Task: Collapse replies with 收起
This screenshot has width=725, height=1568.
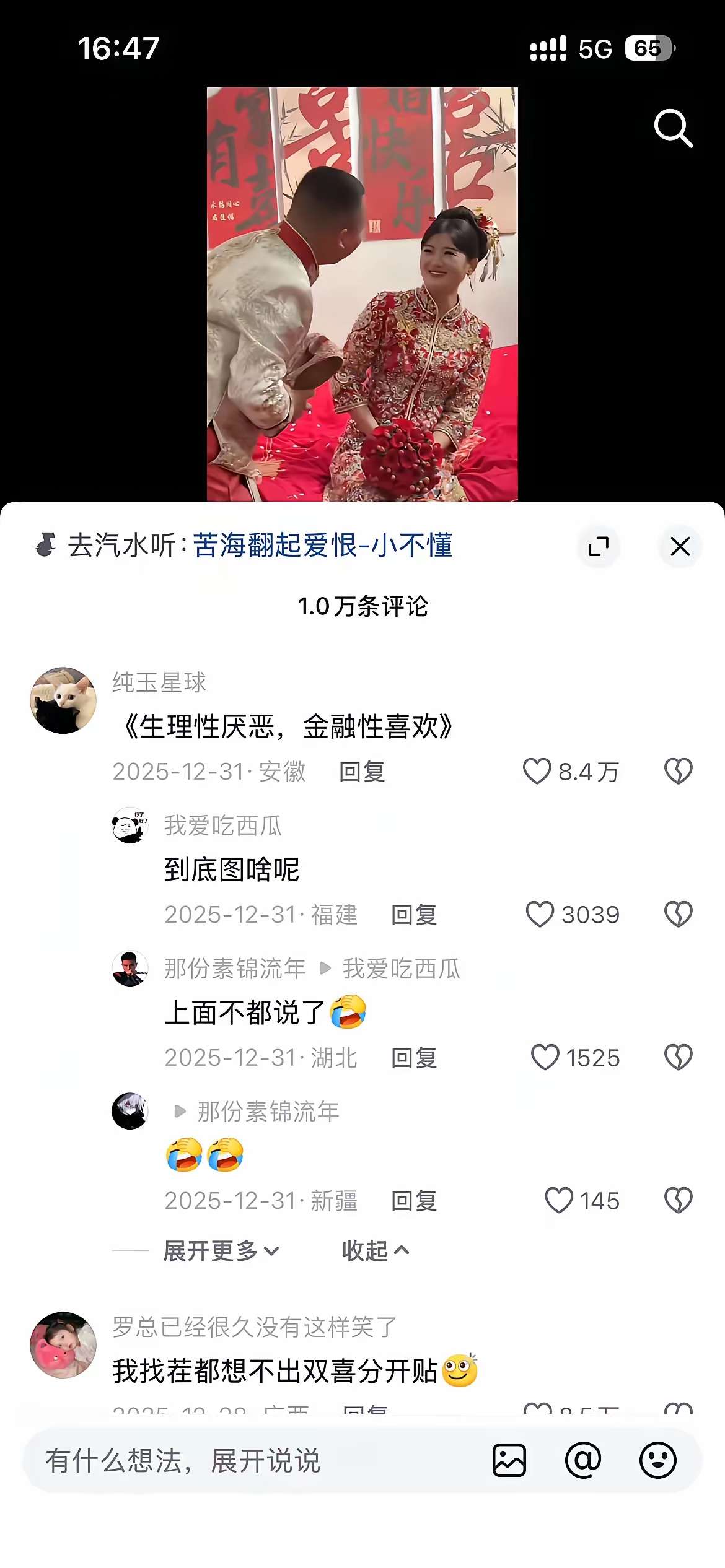Action: [x=375, y=1251]
